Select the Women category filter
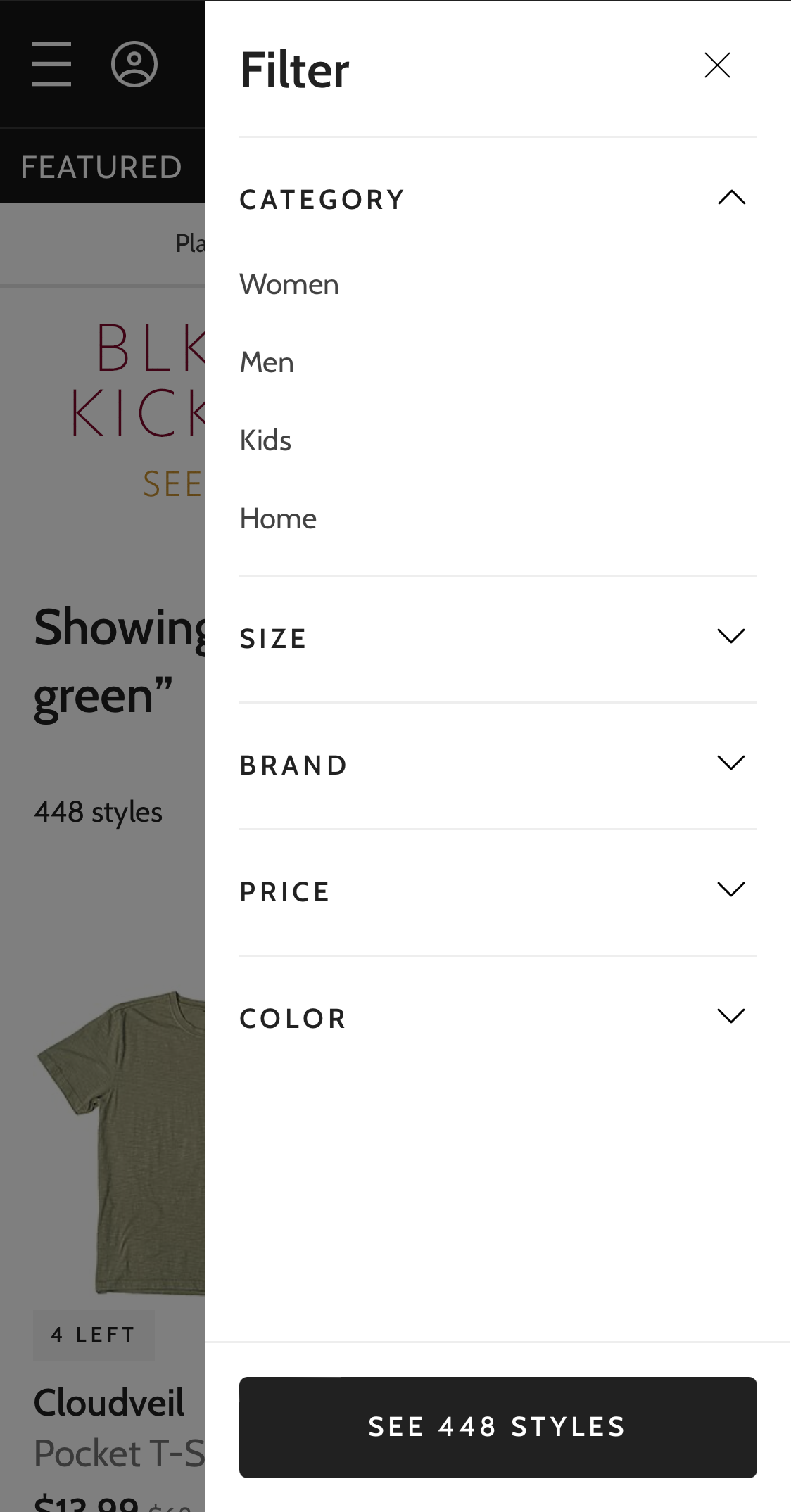 click(x=289, y=284)
